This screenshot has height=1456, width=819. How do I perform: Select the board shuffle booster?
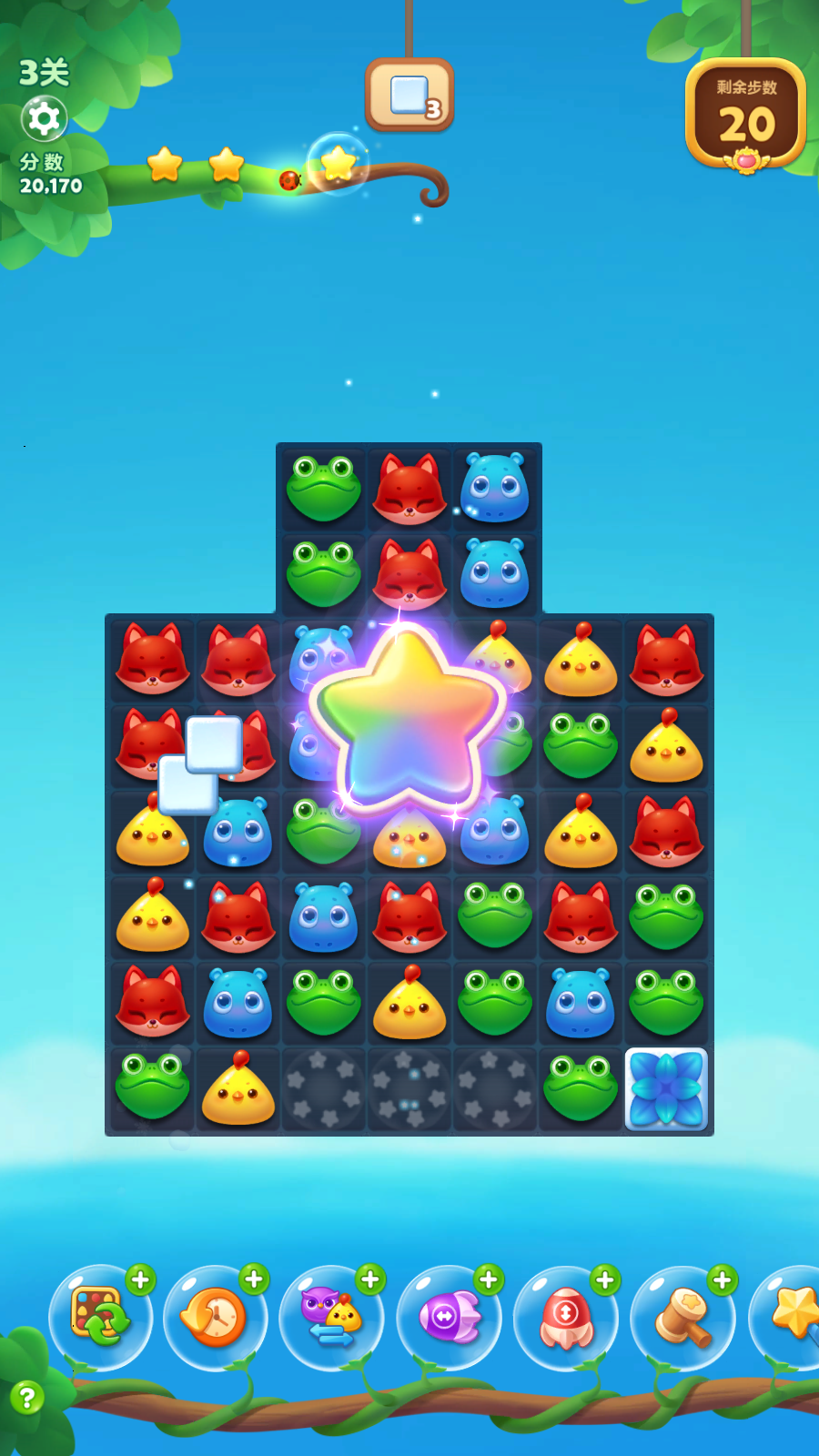100,1317
